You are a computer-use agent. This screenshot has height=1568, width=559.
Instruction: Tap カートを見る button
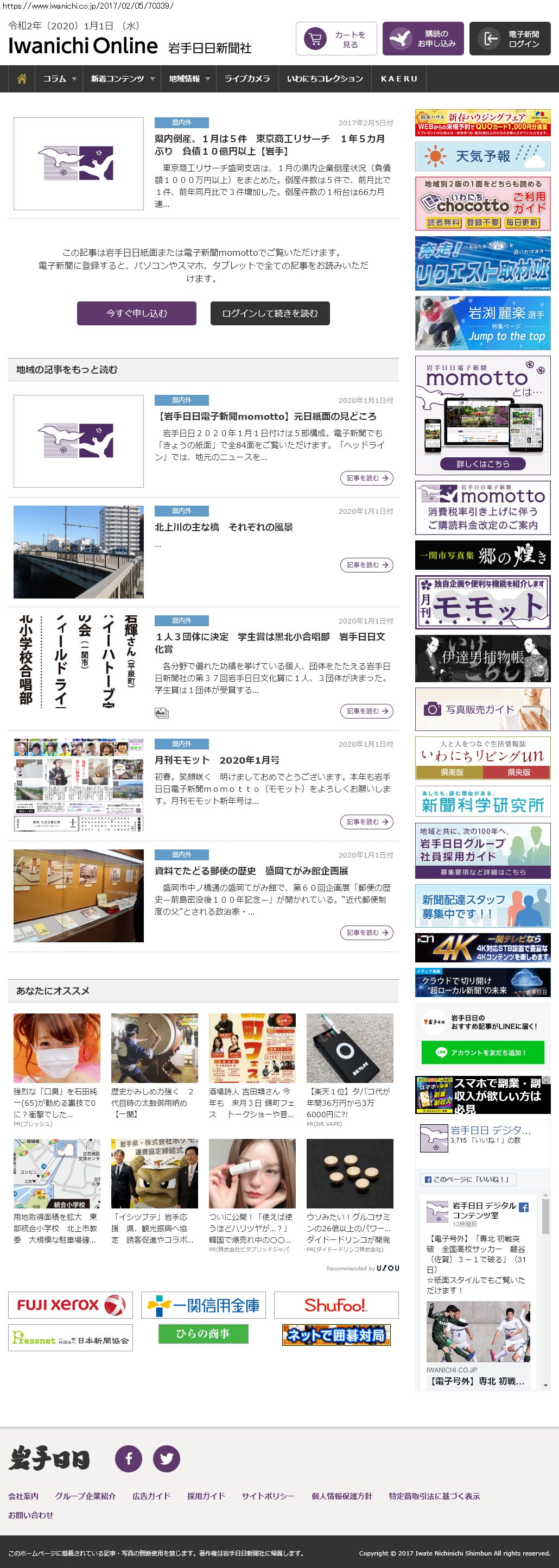pos(336,39)
